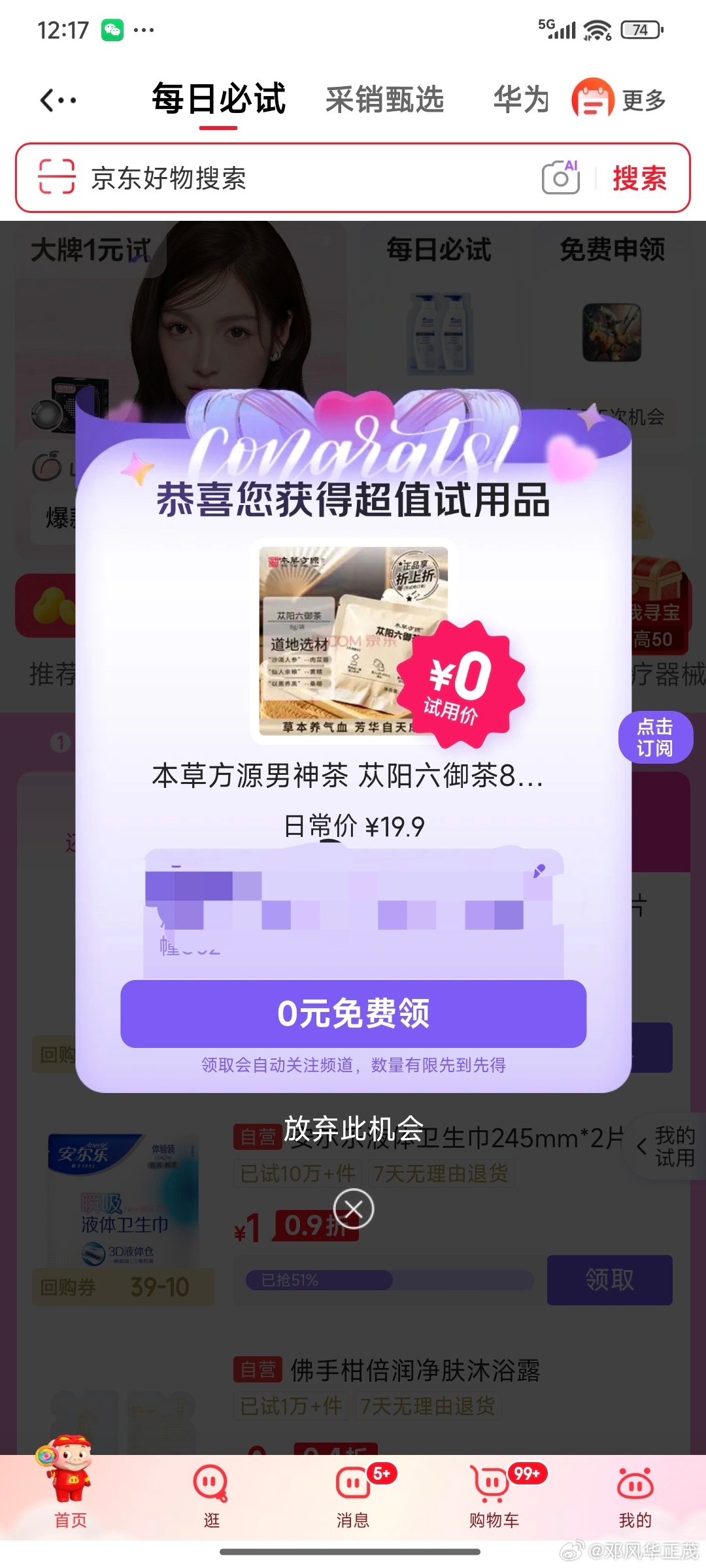Open the scan icon in search bar
Screen dimensions: 706x1568
56,177
